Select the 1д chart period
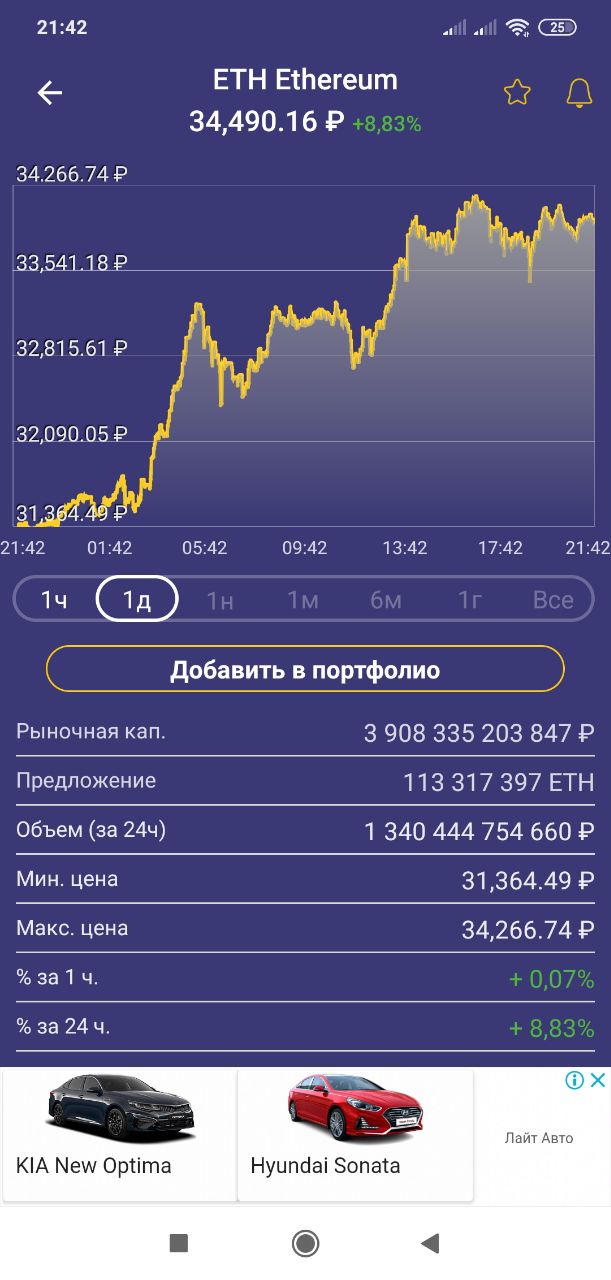This screenshot has height=1280, width=611. [x=137, y=600]
